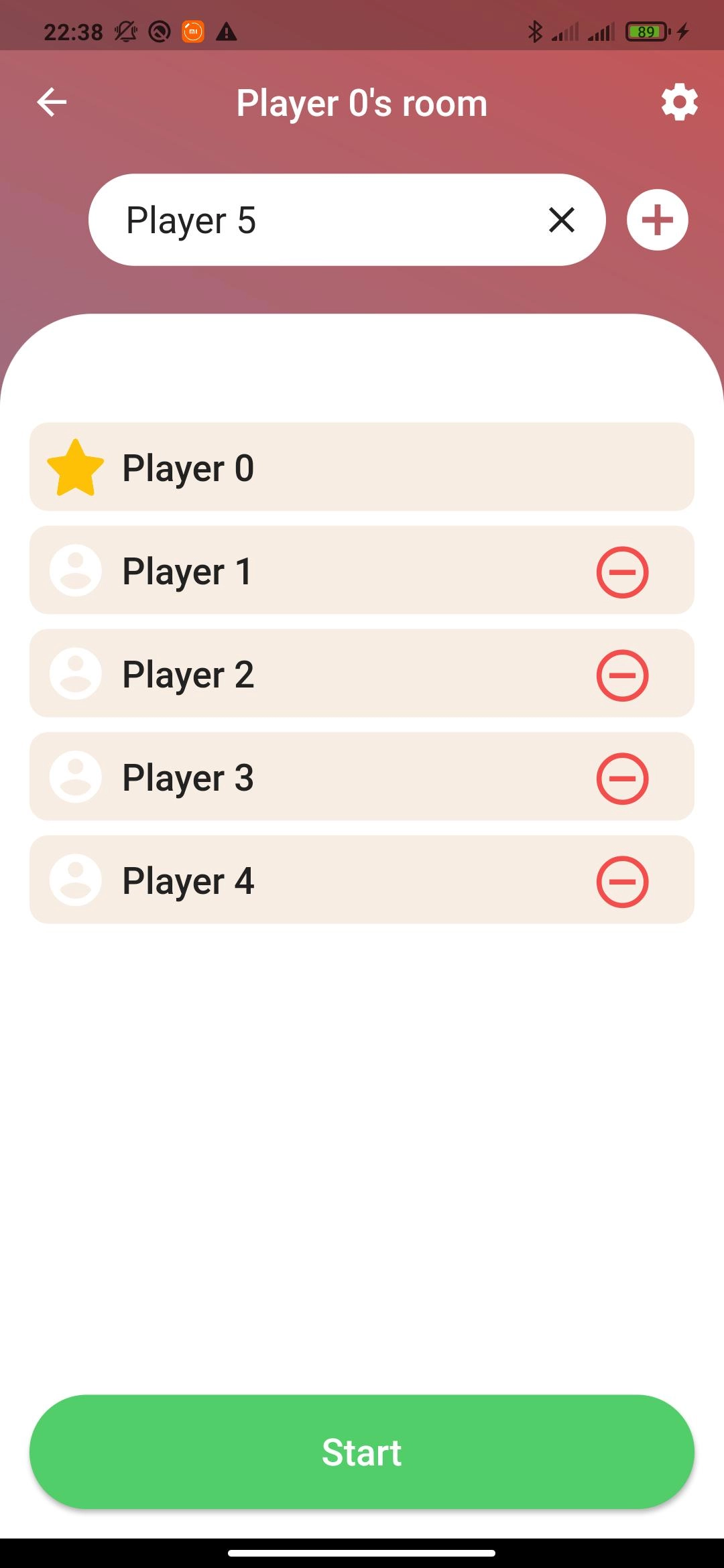Go back from Player 0's room

pyautogui.click(x=52, y=103)
